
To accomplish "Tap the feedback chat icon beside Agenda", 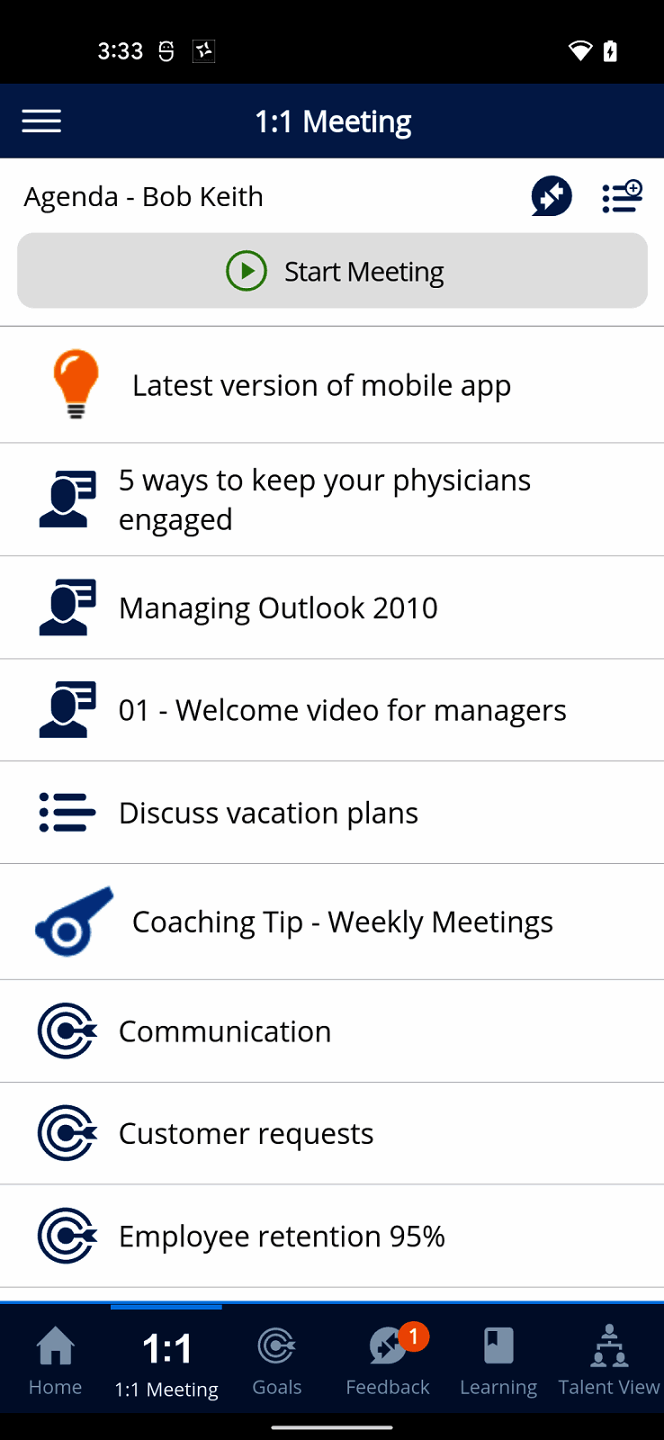I will [x=551, y=196].
